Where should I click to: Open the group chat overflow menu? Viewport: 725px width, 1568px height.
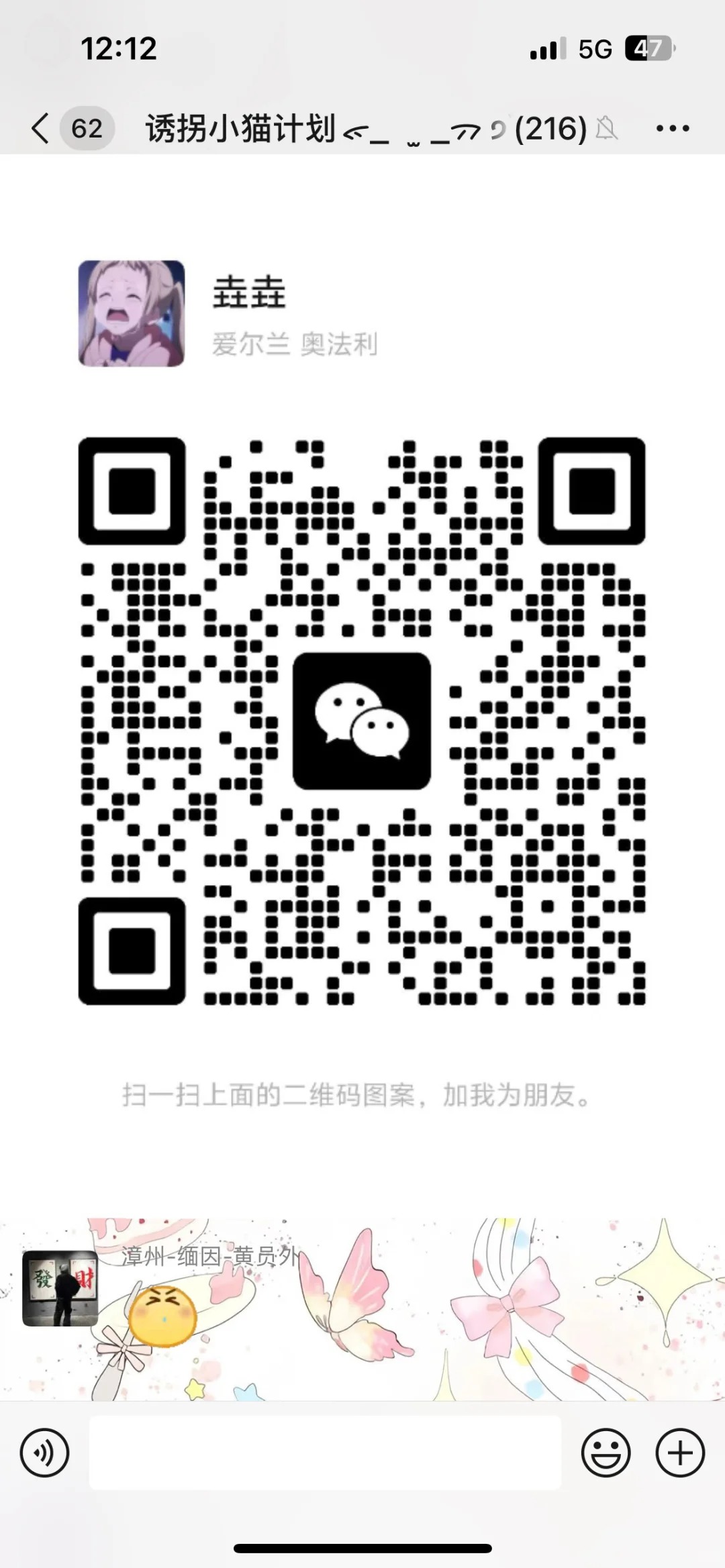pos(672,128)
